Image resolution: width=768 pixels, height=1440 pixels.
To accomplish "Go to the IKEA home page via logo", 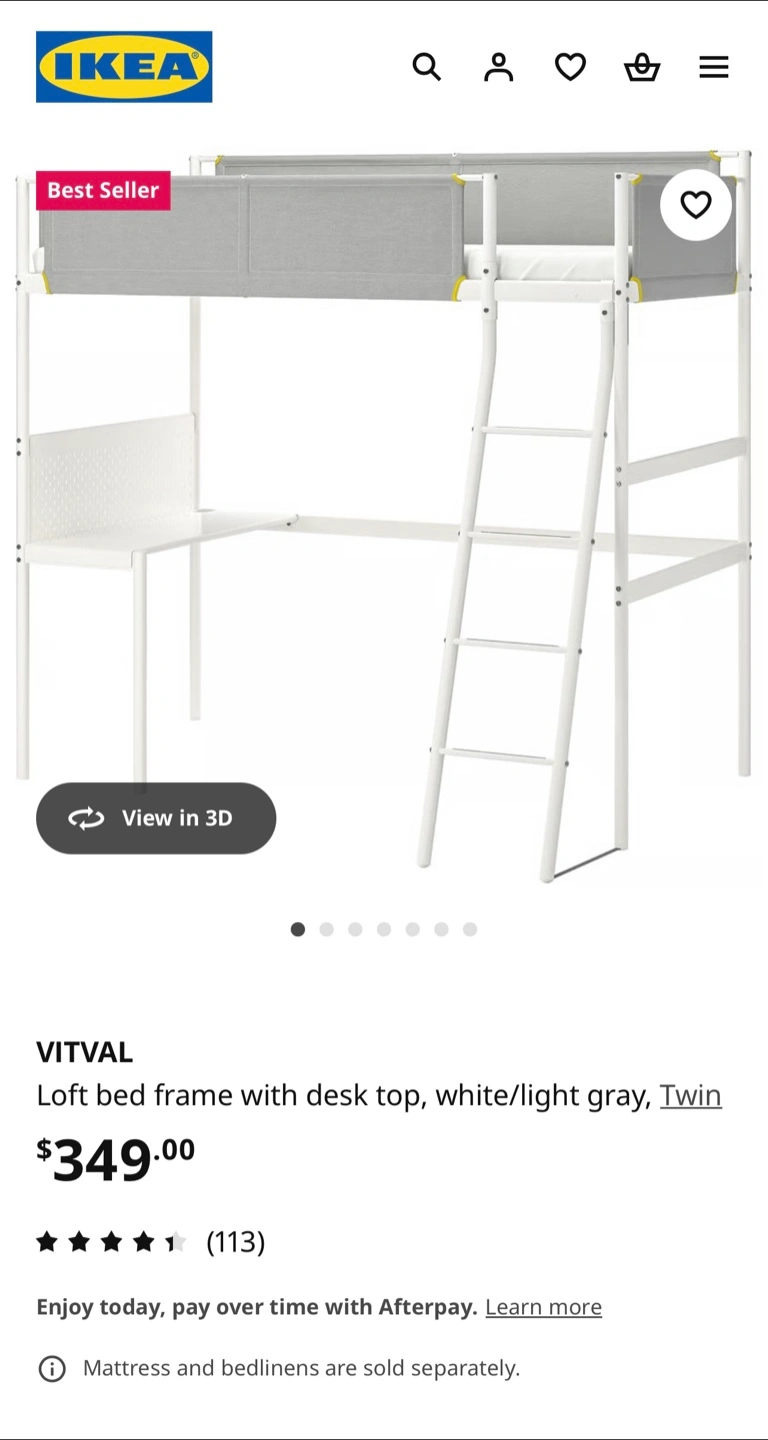I will [124, 67].
